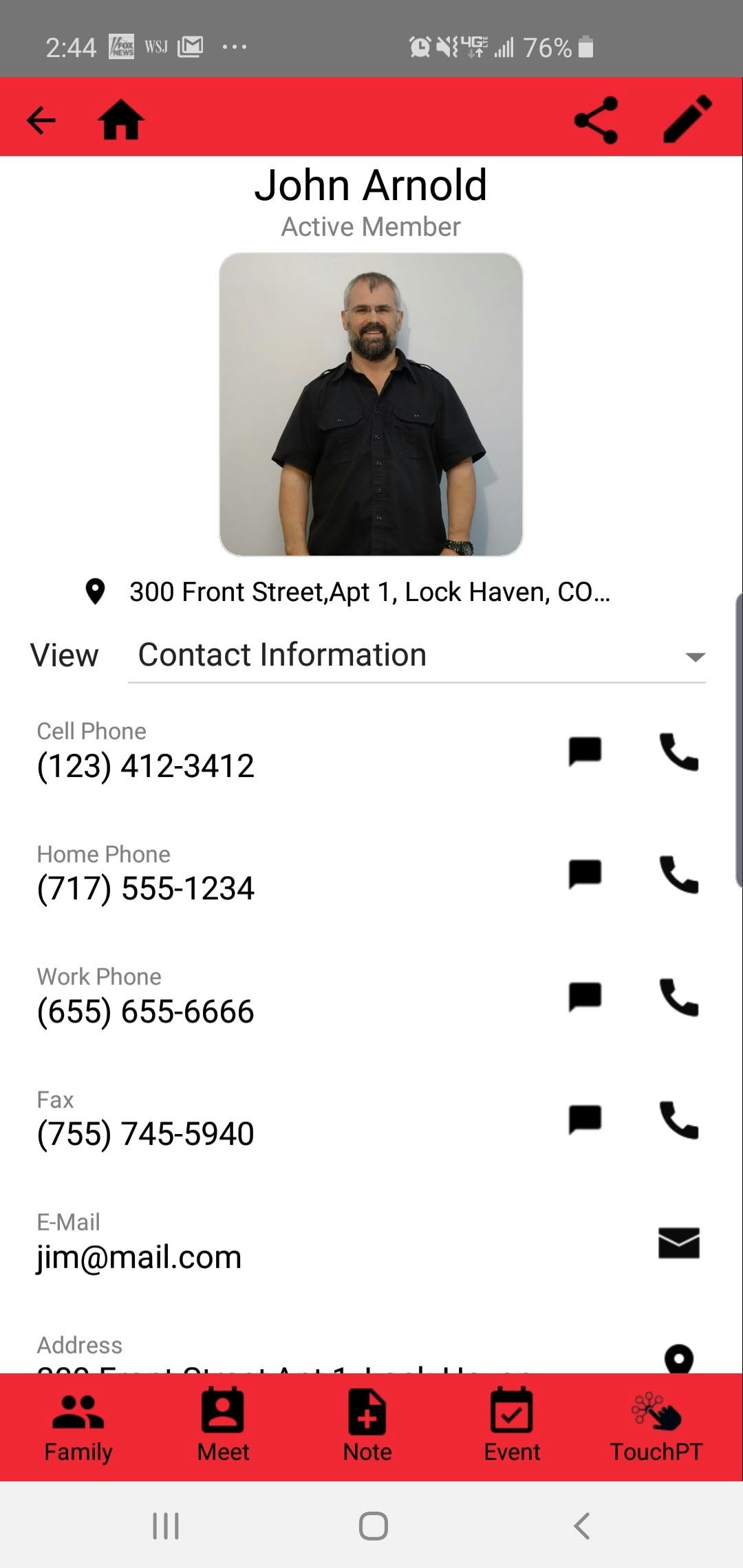
Task: Tap the system back button
Action: click(x=582, y=1526)
